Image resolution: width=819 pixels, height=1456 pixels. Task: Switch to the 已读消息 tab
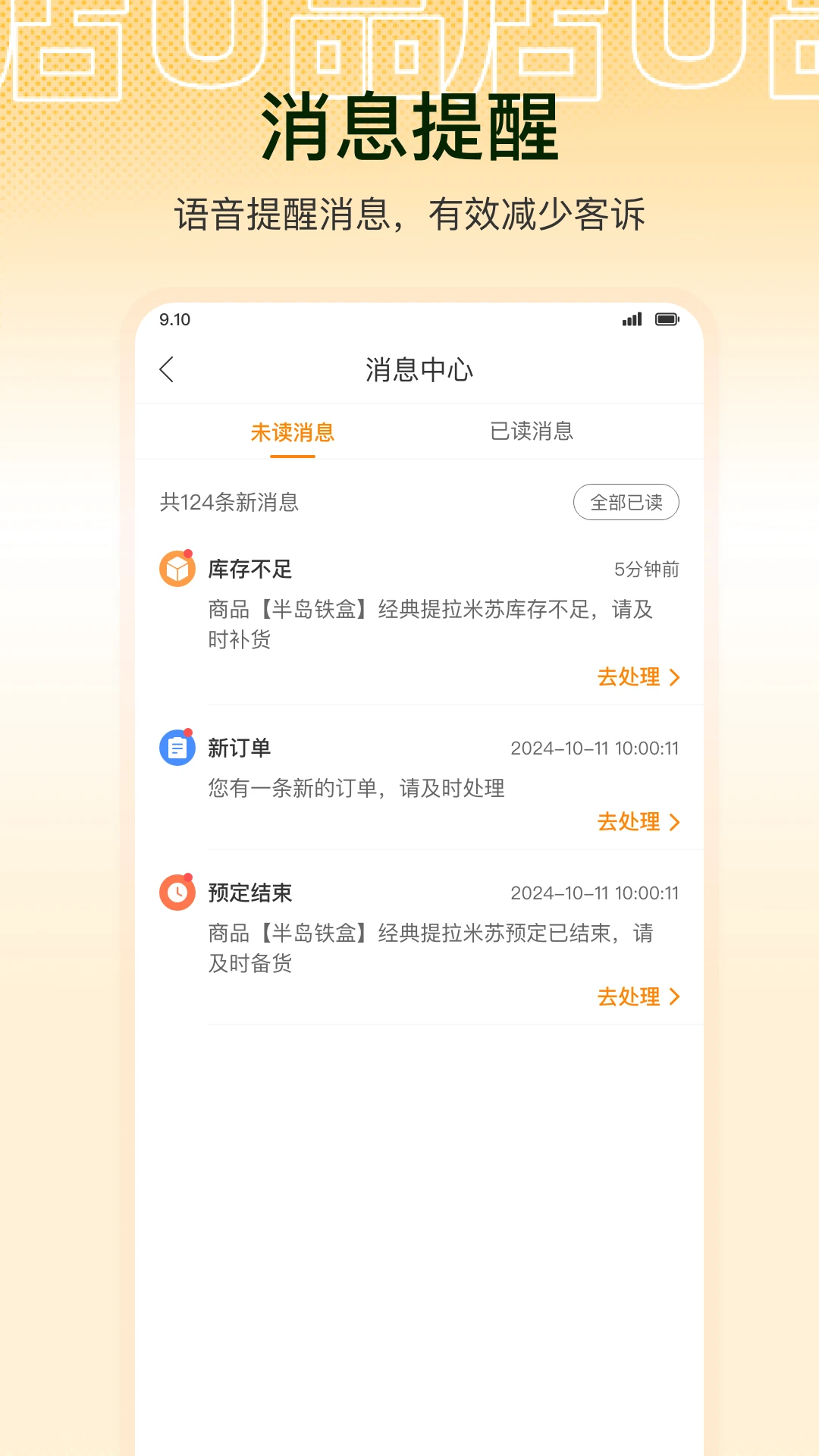[x=532, y=431]
